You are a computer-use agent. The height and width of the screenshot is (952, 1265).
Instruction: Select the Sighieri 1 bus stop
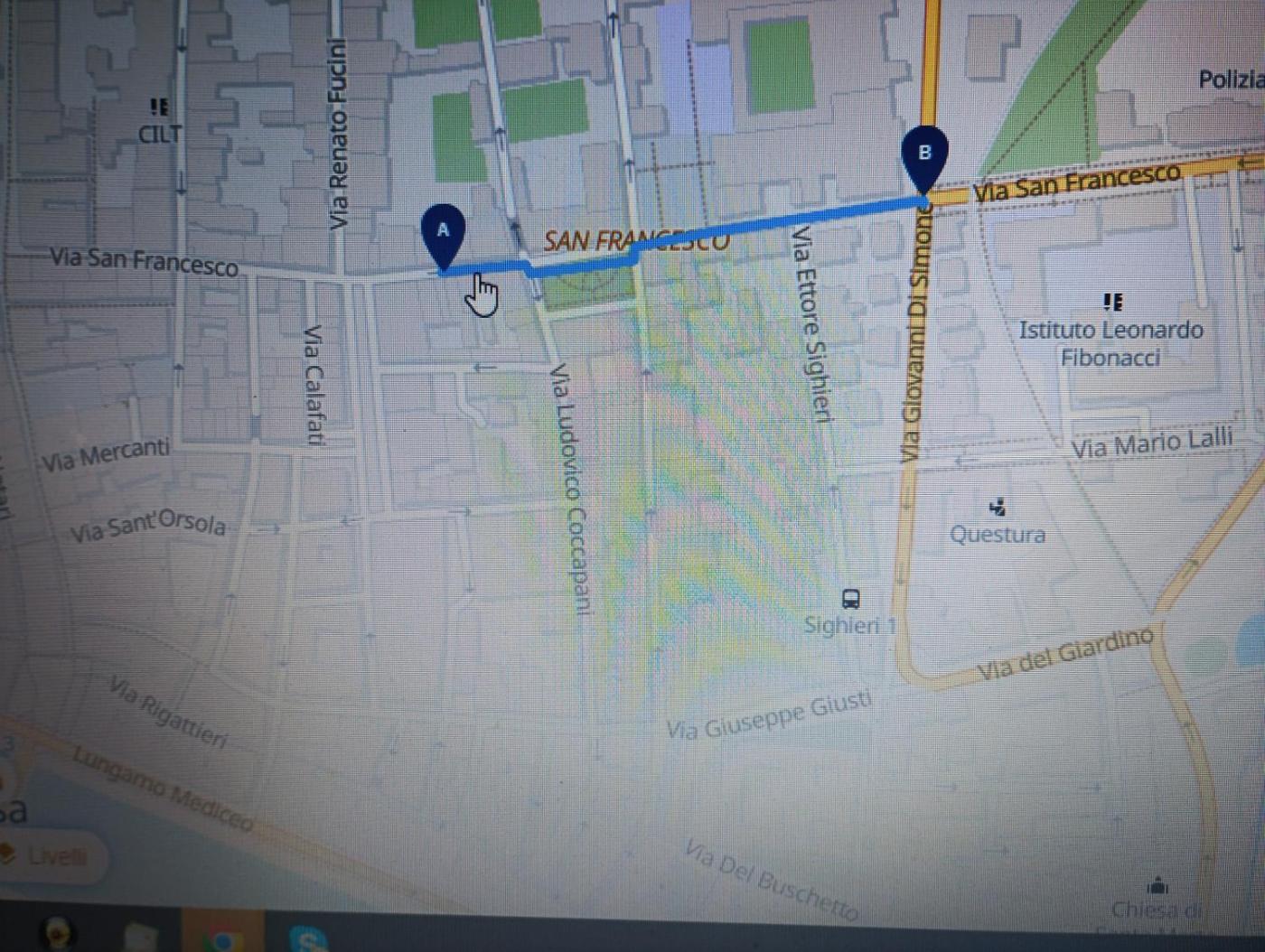point(850,600)
